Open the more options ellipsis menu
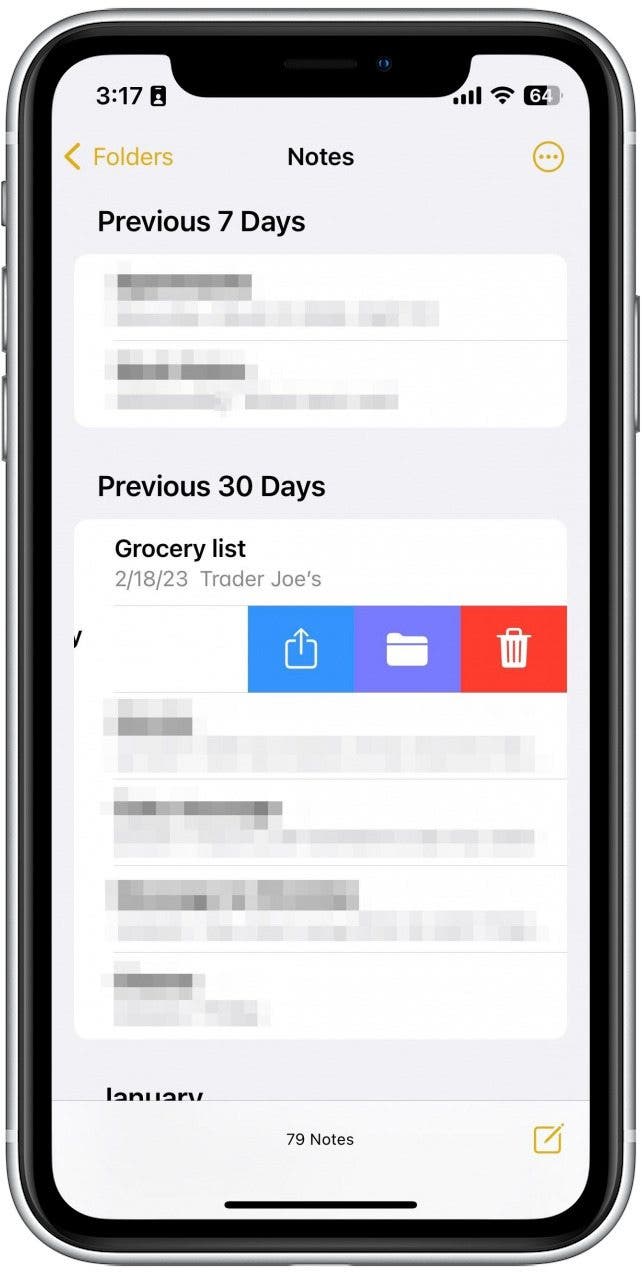 coord(547,157)
